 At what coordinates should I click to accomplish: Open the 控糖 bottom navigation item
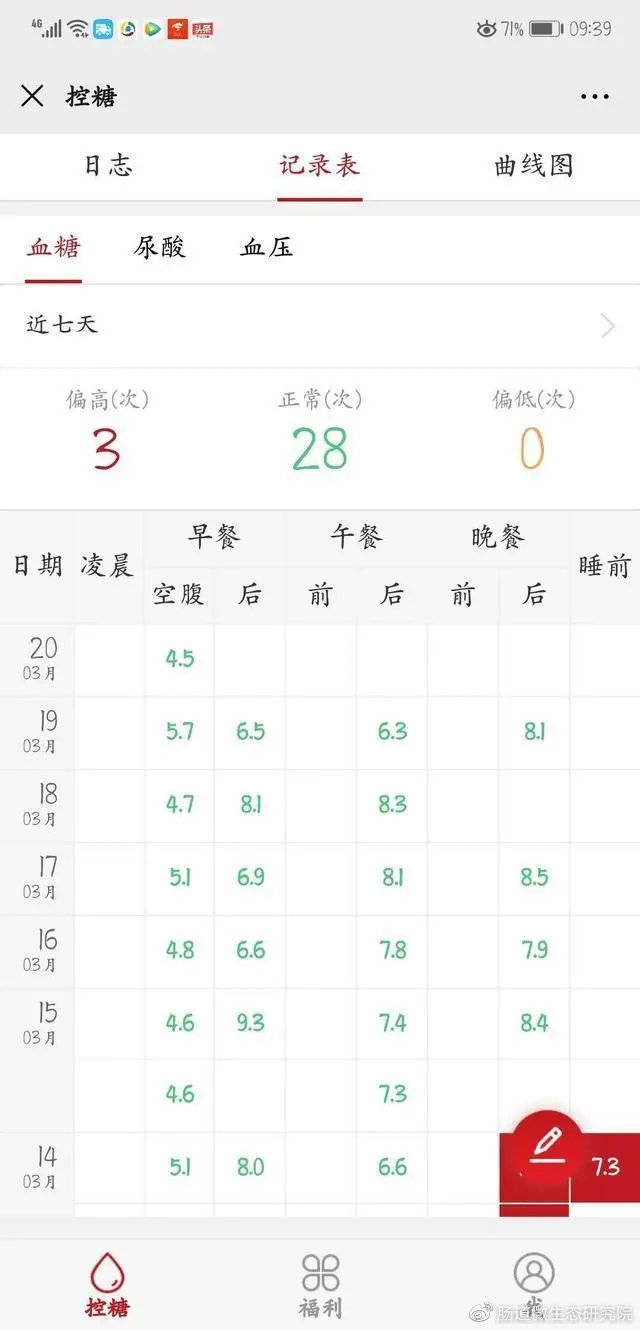[x=107, y=1285]
